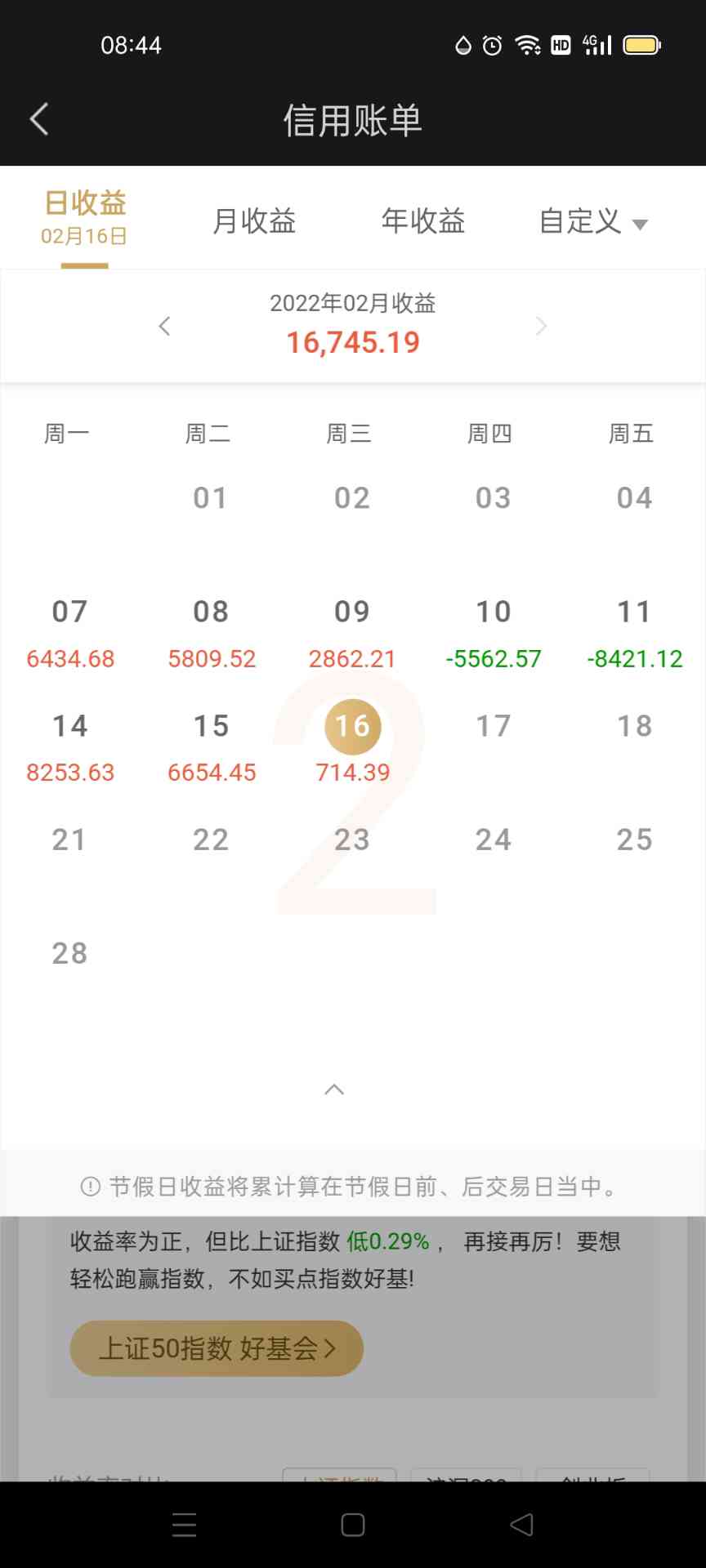Collapse the calendar with the up chevron

[x=334, y=1089]
